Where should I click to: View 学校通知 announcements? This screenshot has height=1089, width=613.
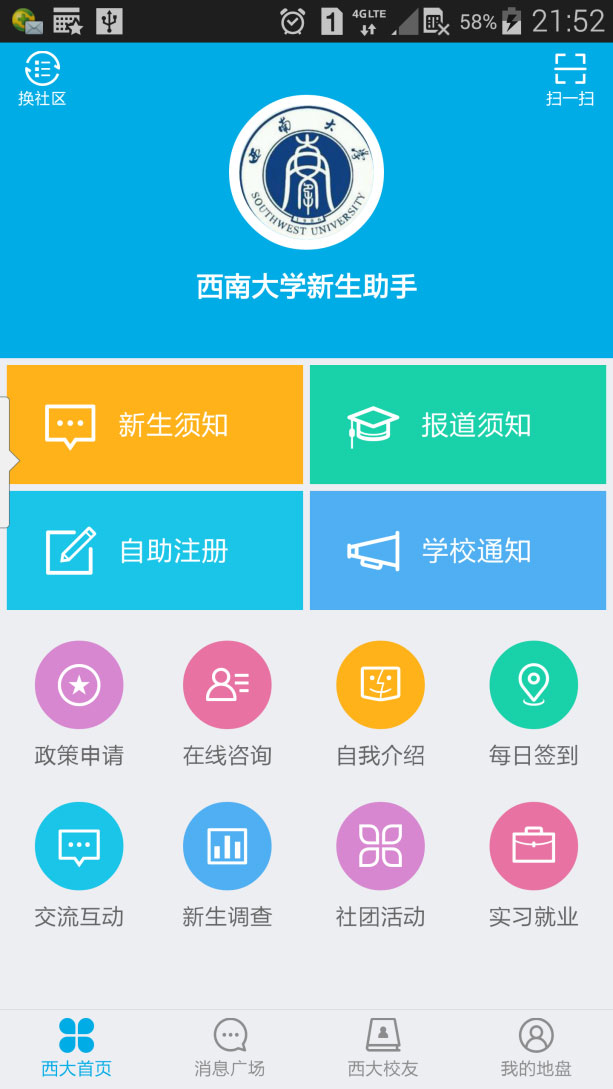point(458,551)
